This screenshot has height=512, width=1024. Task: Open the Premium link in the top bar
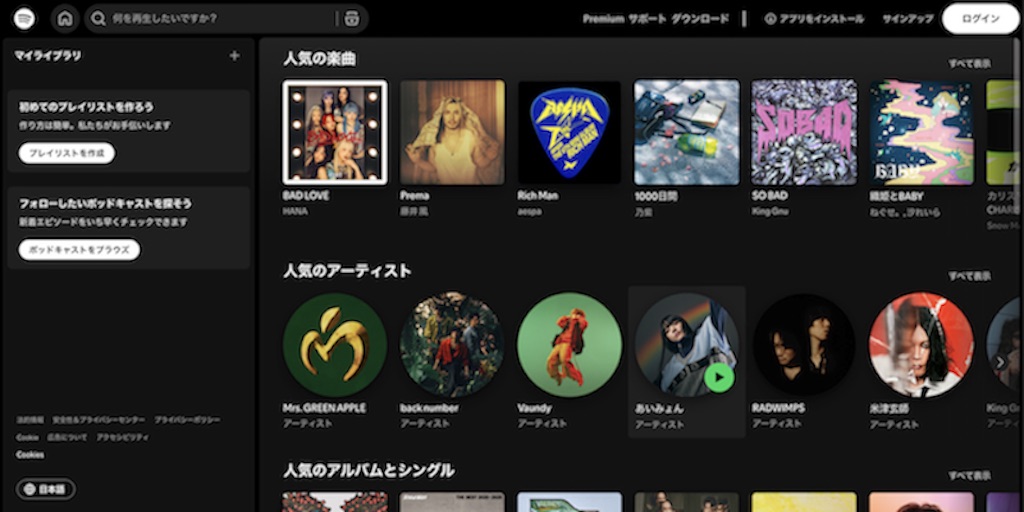(603, 19)
